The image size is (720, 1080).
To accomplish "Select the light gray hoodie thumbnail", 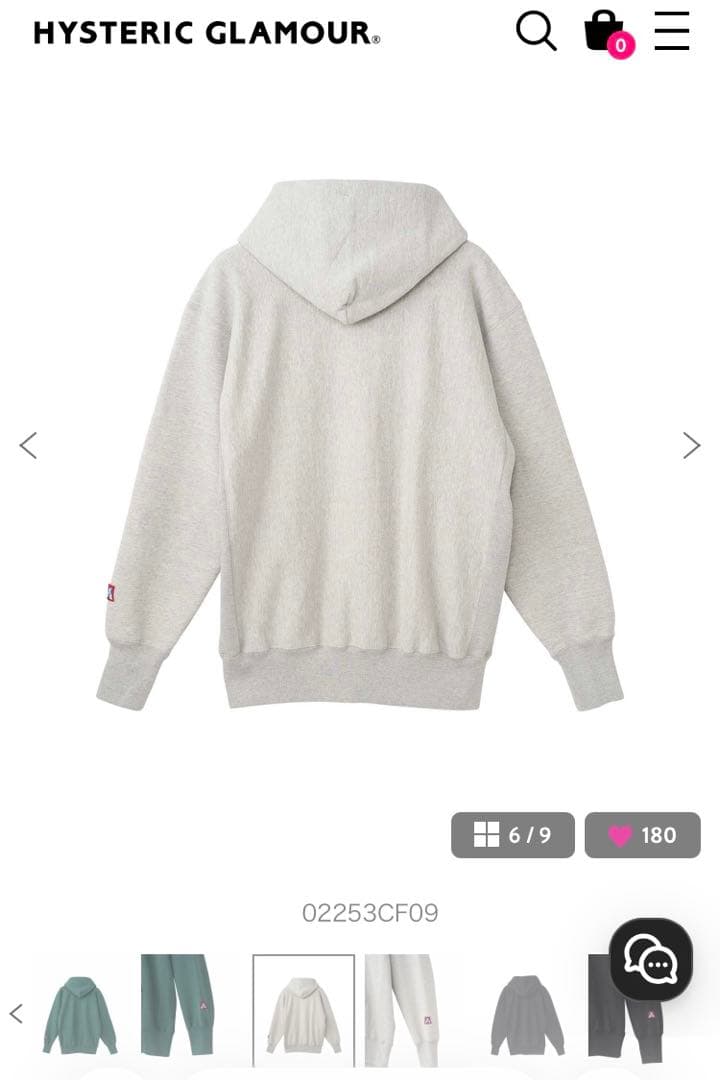I will (x=303, y=1012).
